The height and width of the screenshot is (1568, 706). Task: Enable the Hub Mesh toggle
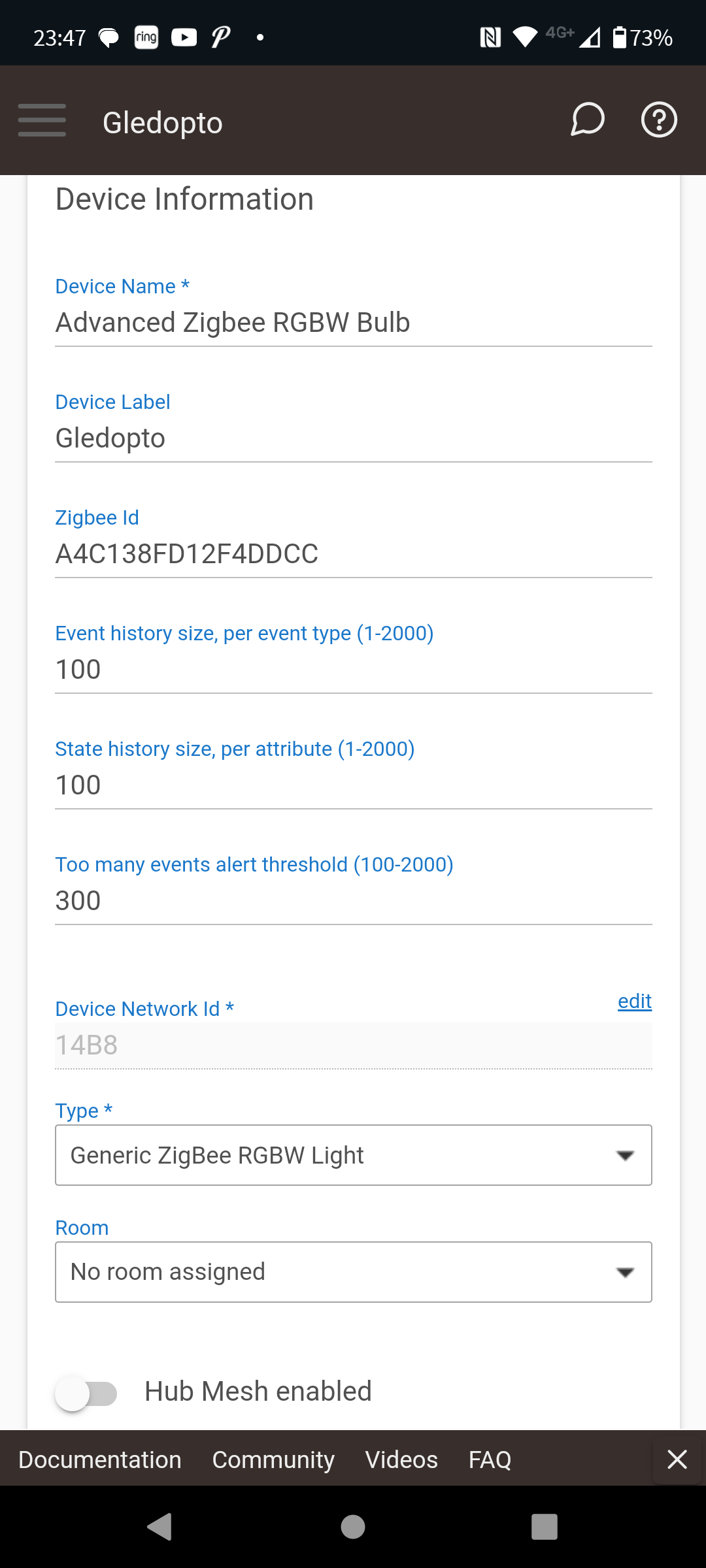click(86, 1394)
